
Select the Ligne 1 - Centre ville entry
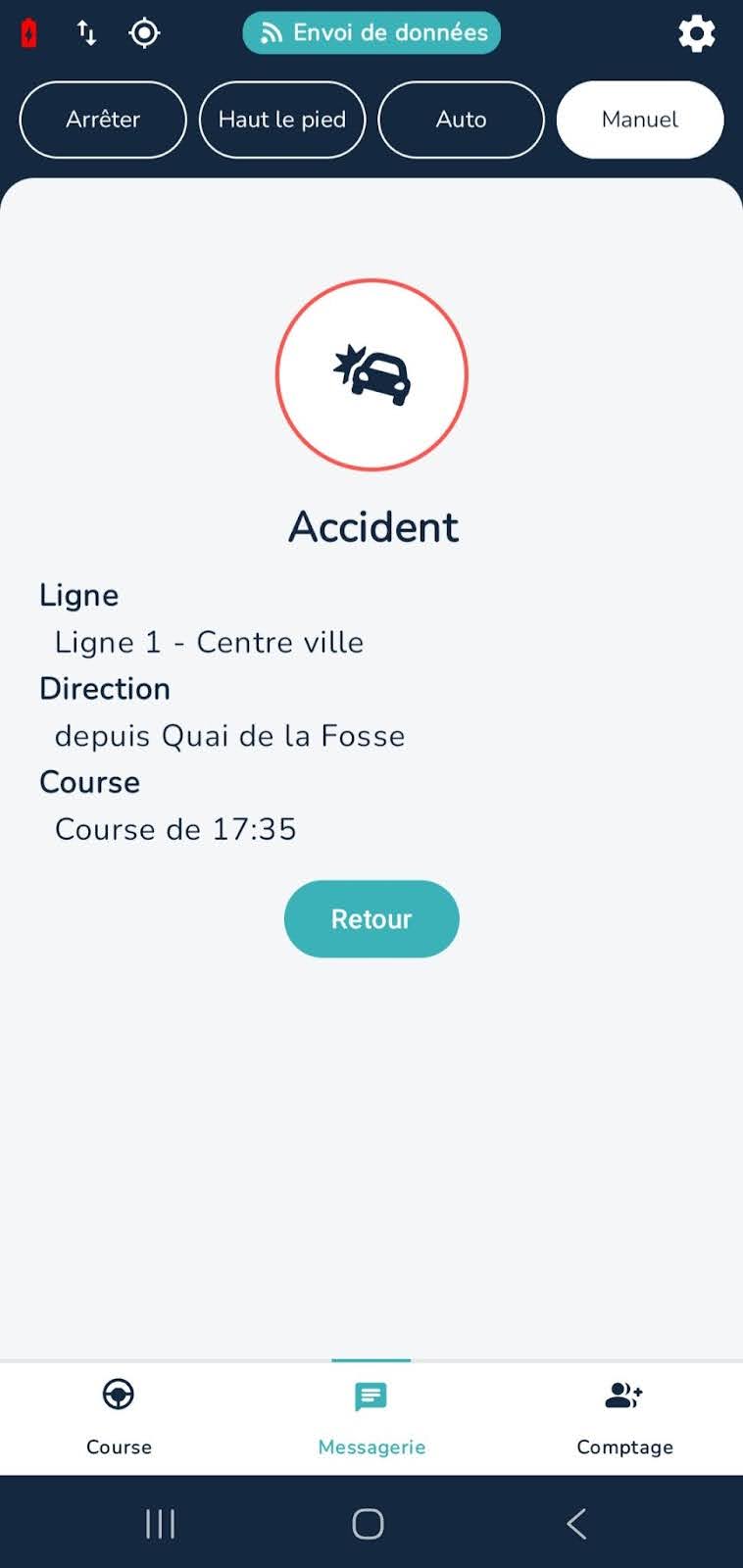tap(211, 642)
